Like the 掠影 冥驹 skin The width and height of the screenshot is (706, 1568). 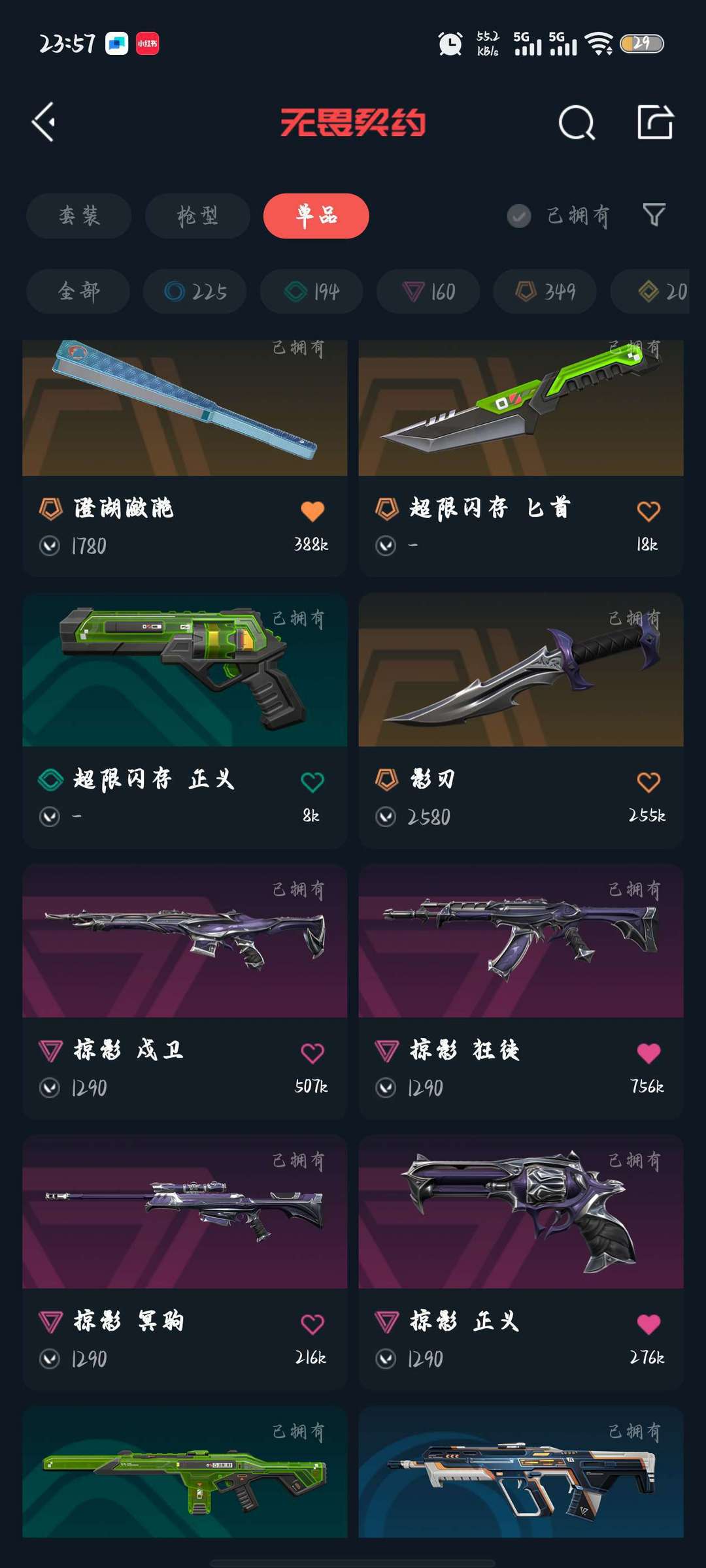[312, 1324]
